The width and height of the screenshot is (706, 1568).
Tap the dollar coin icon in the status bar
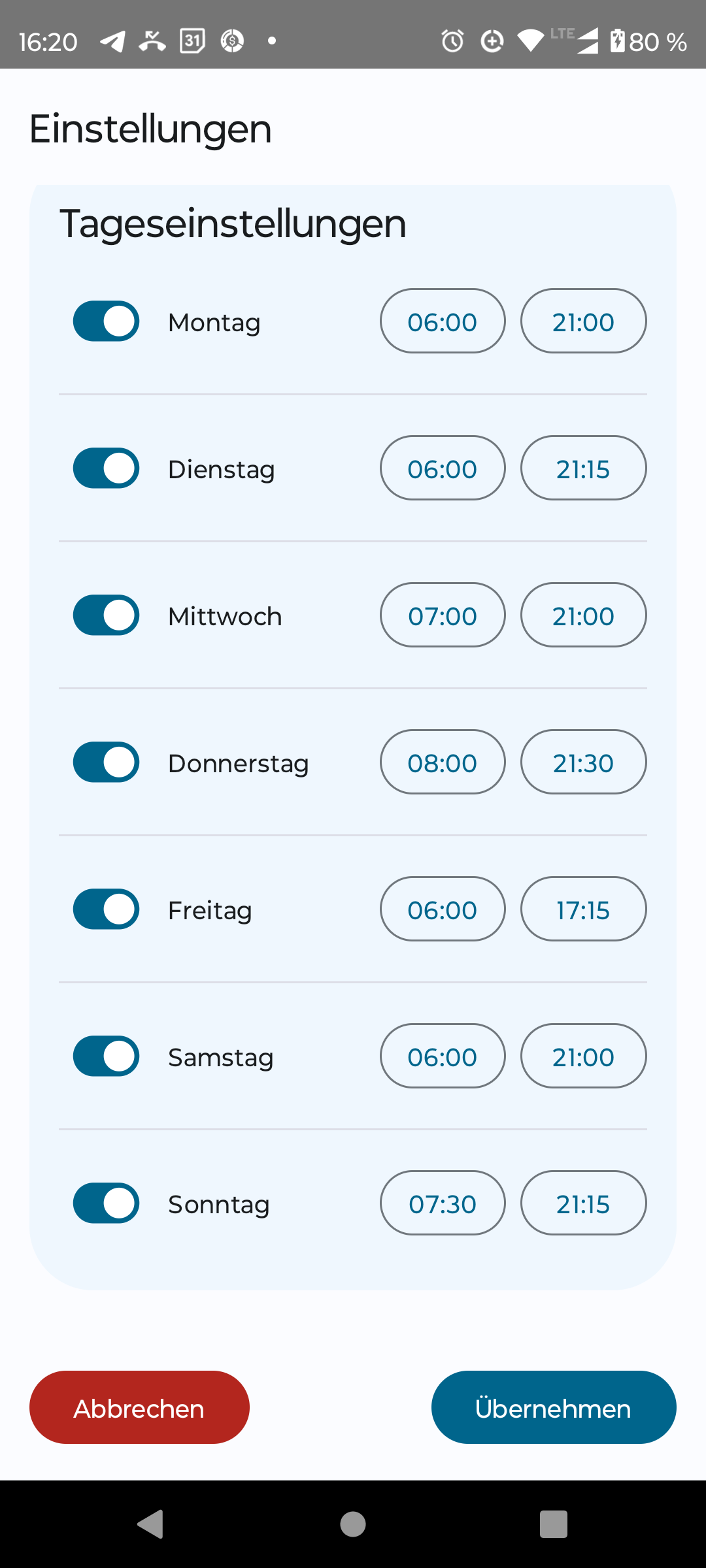coord(232,41)
